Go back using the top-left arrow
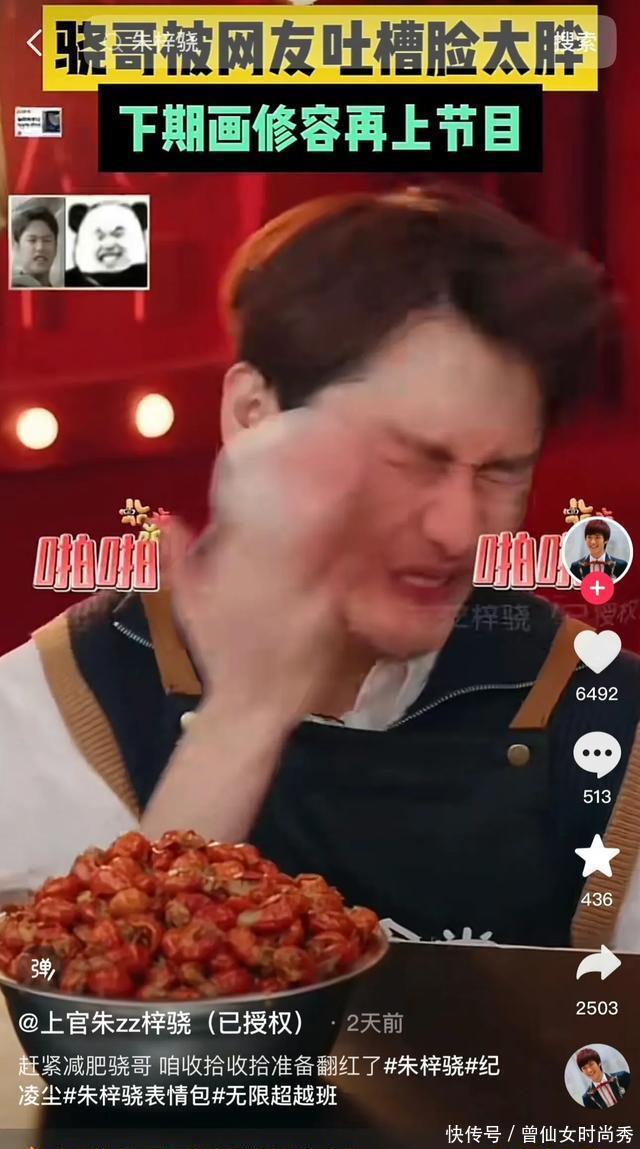 pos(33,42)
